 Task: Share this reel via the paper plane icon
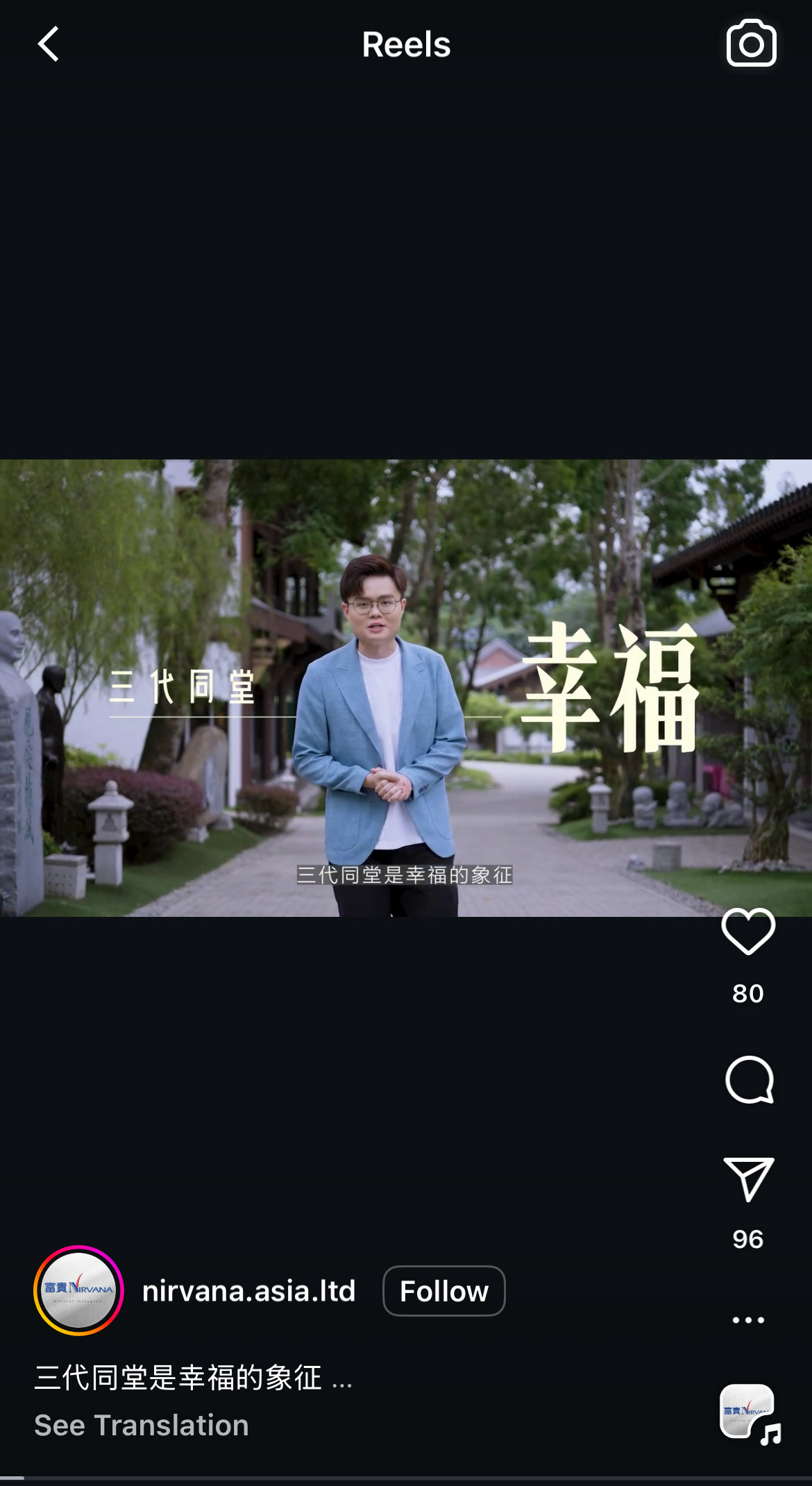point(748,1179)
